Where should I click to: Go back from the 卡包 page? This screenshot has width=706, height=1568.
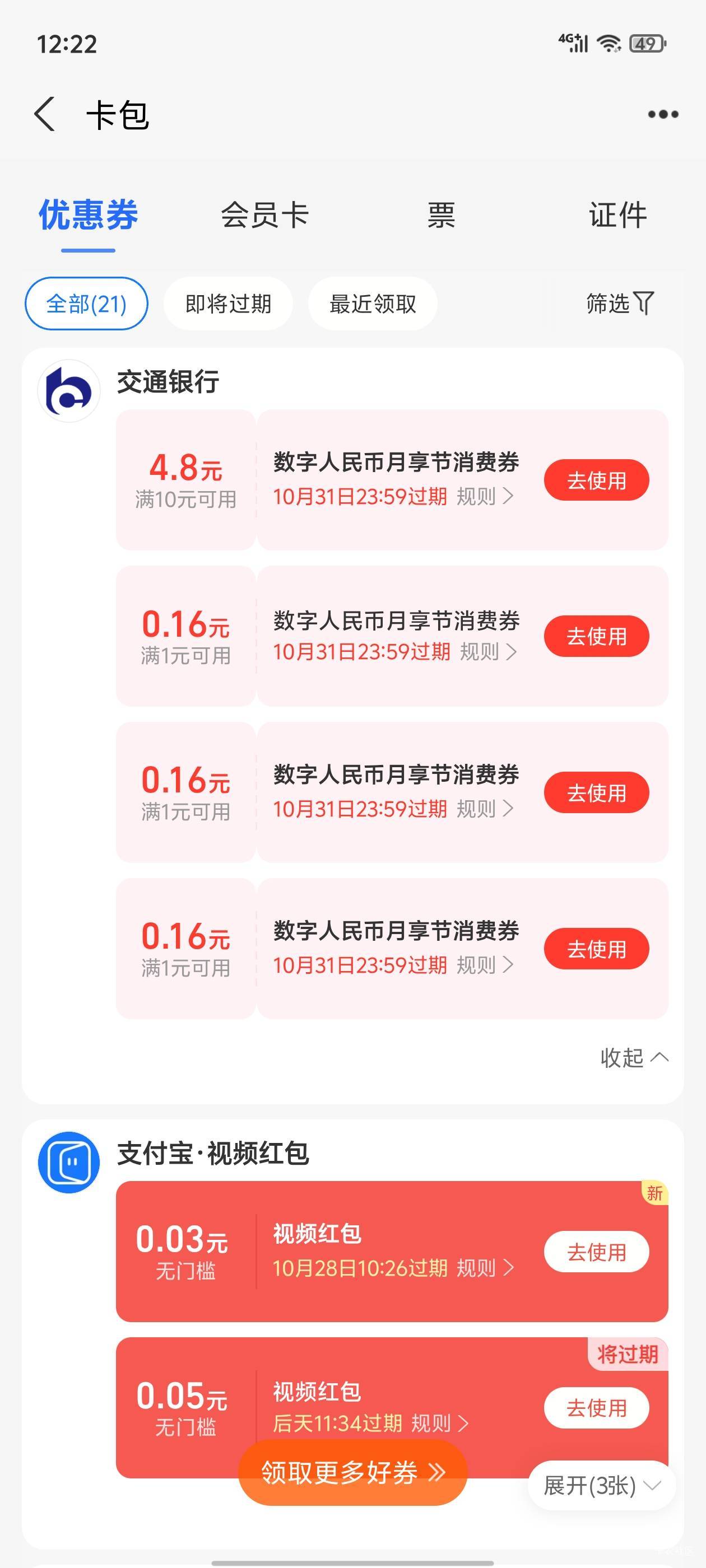[x=45, y=114]
